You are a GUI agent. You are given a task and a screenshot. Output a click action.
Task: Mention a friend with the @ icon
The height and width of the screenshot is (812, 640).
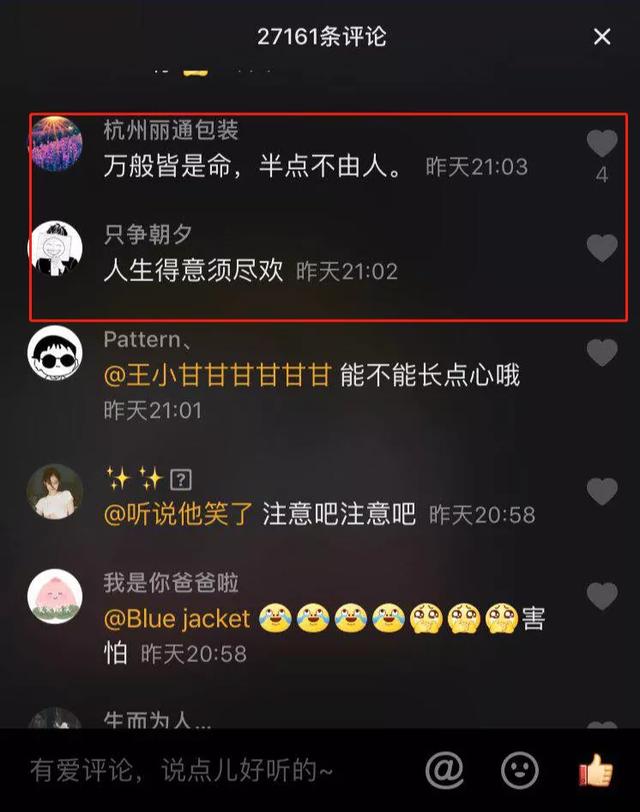444,770
